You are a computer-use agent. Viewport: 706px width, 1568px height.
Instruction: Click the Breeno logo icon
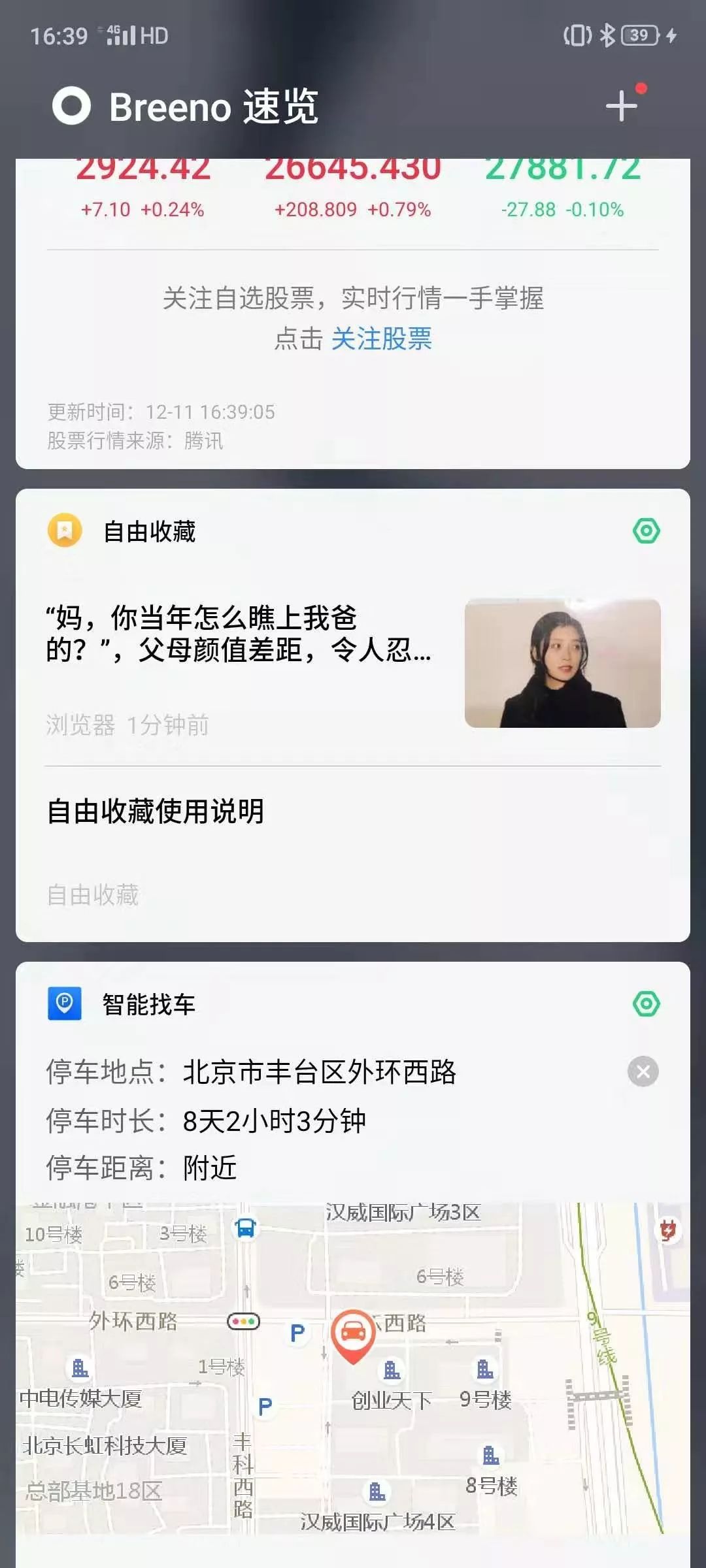coord(72,106)
